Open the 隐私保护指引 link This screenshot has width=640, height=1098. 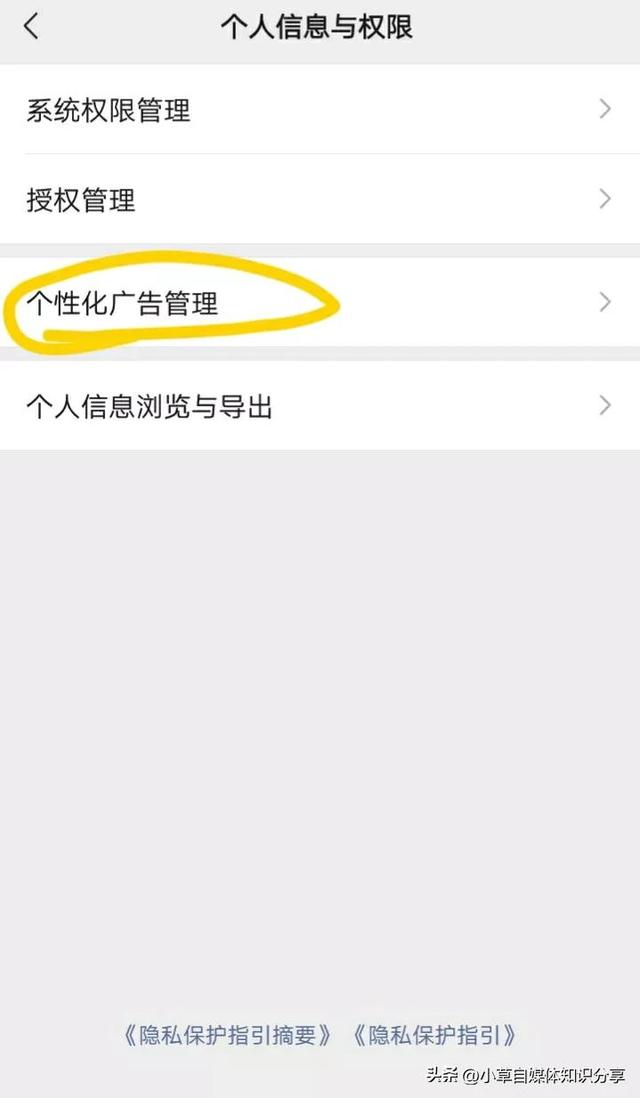coord(435,1035)
